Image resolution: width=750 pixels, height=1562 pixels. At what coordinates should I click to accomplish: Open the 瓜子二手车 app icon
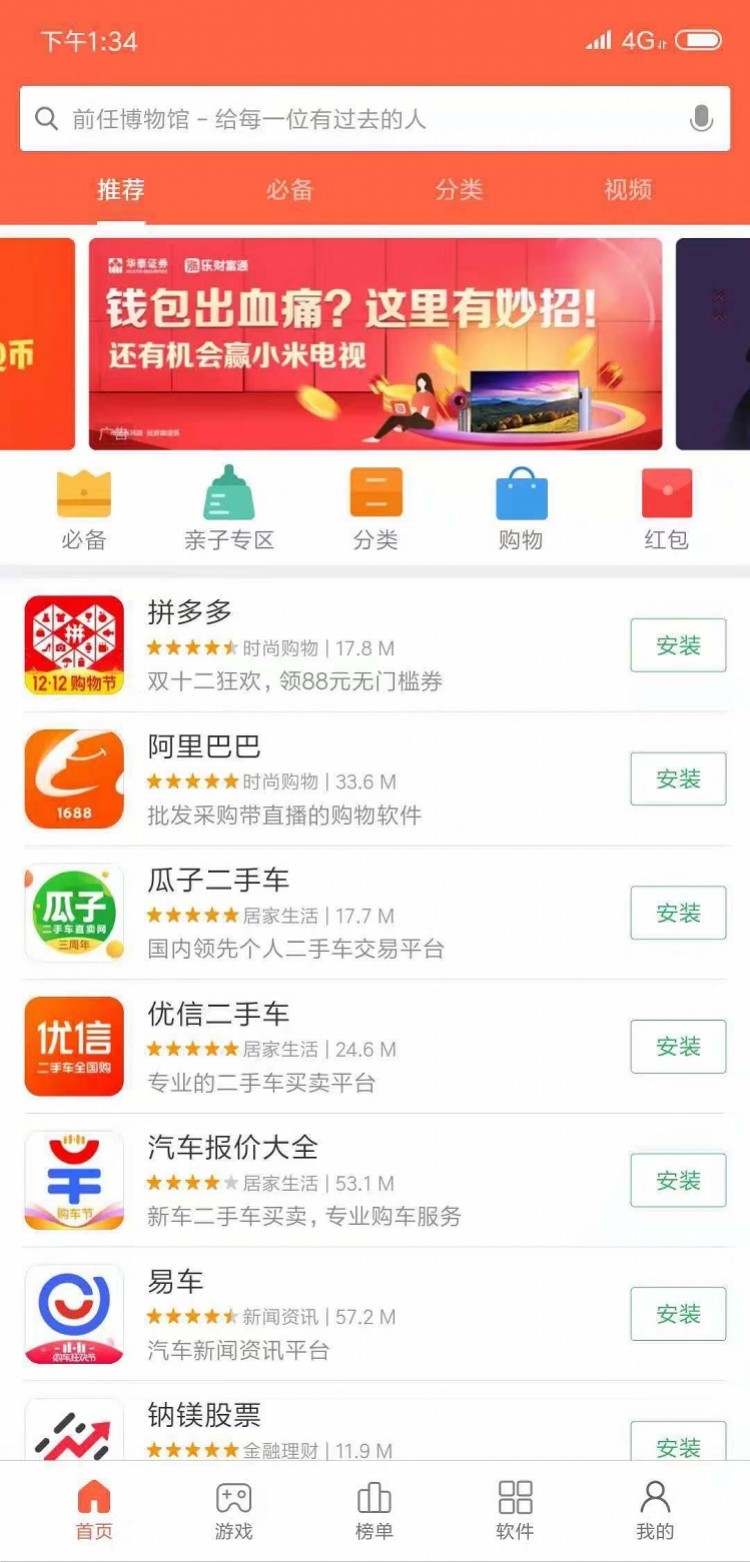point(73,912)
